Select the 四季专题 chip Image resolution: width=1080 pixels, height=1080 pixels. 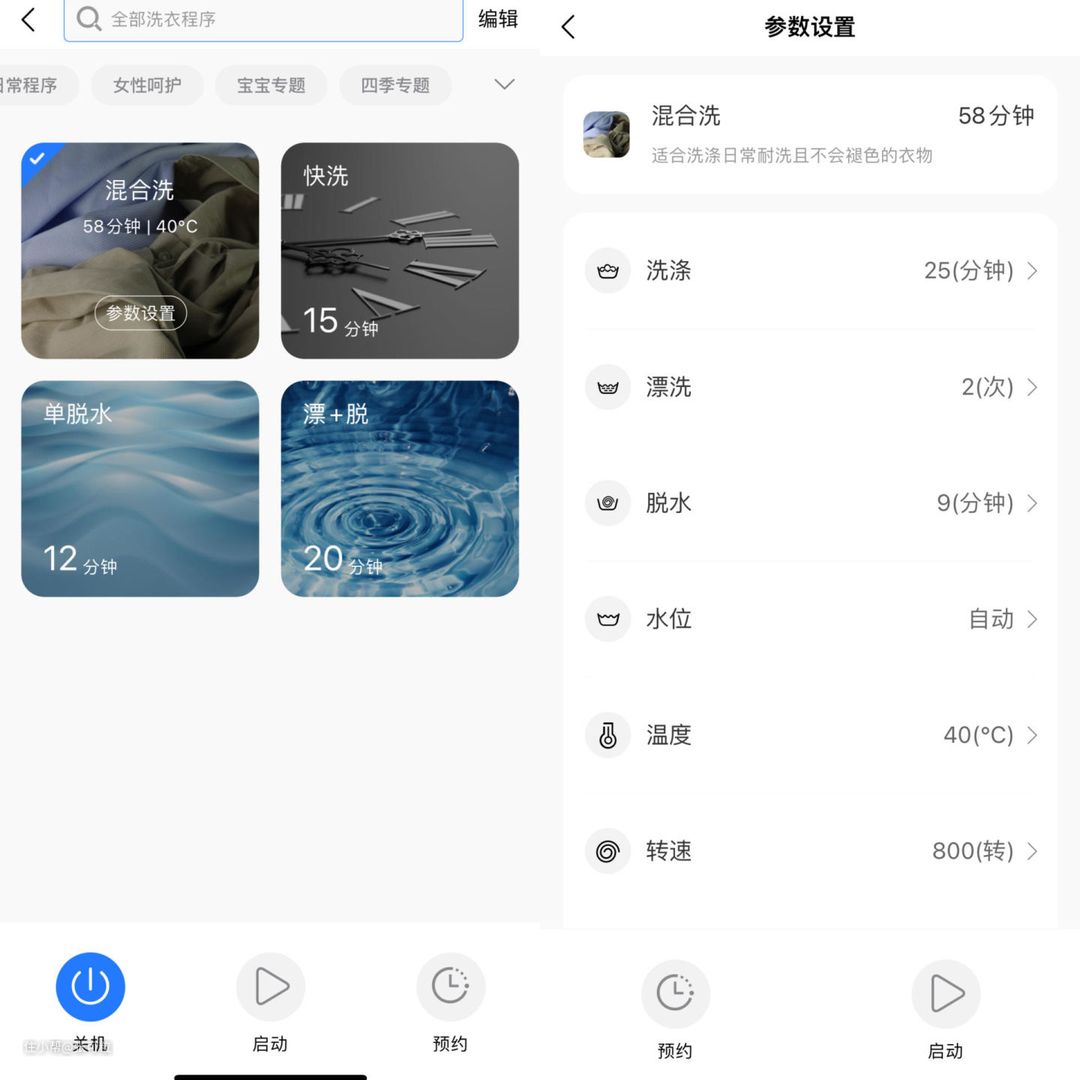395,85
